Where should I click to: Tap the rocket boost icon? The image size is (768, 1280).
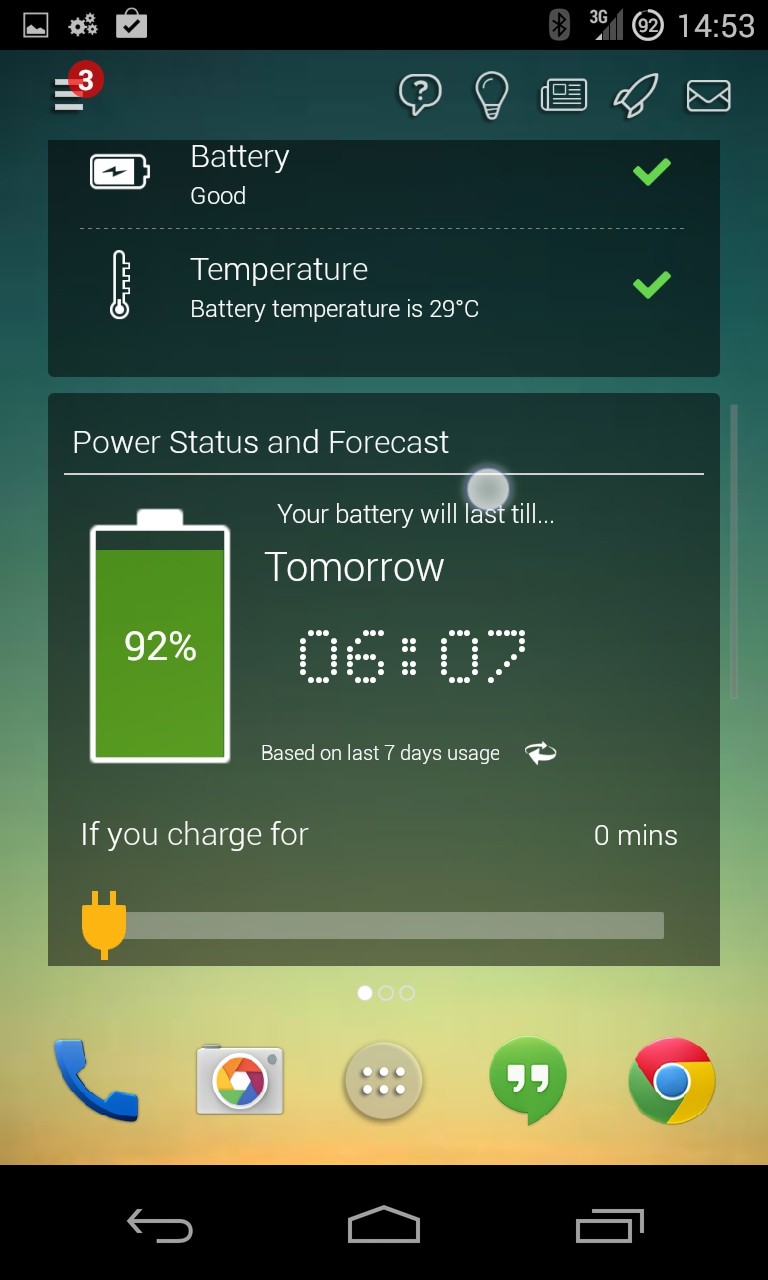[636, 96]
